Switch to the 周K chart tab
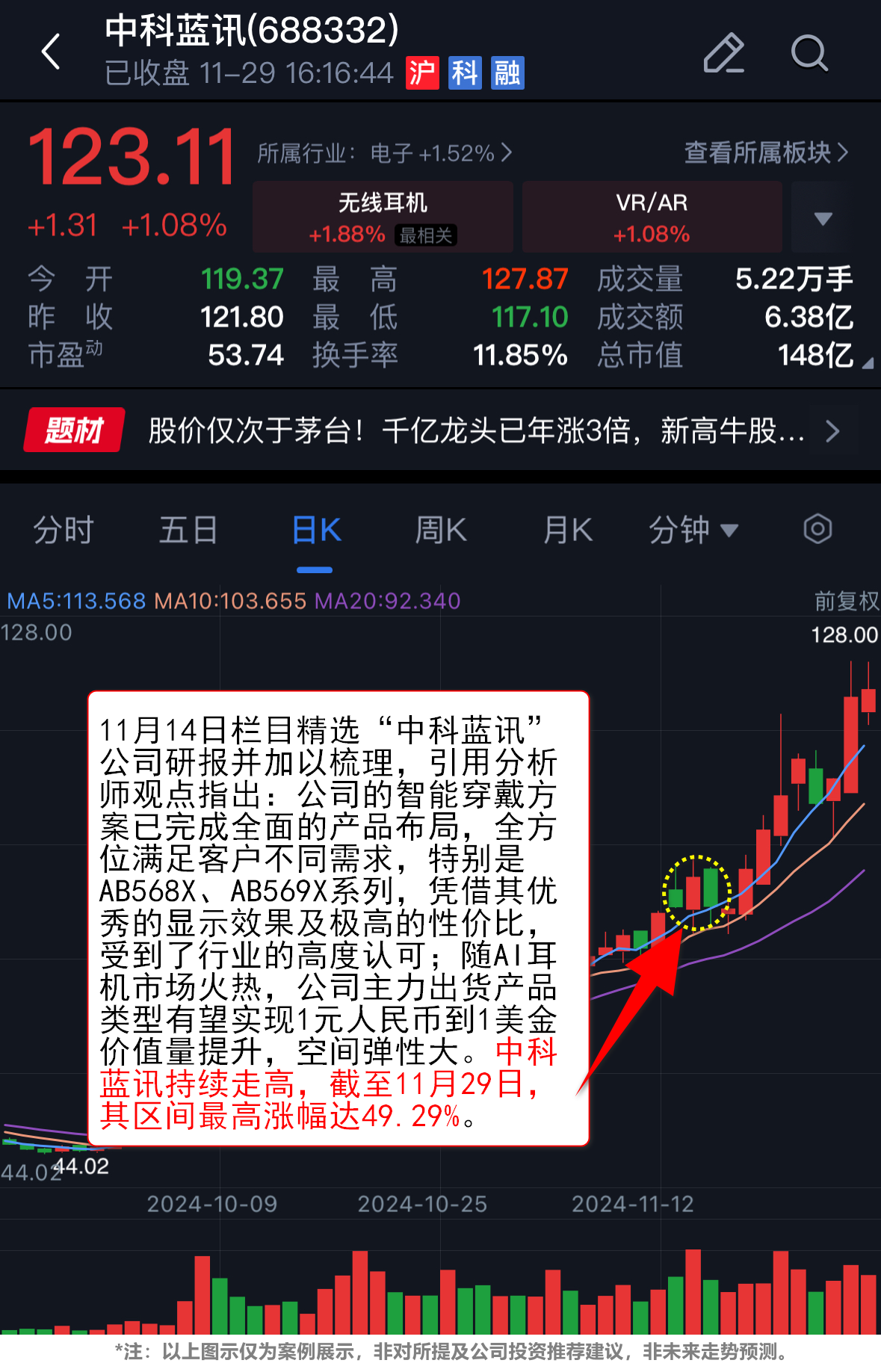The width and height of the screenshot is (881, 1372). tap(441, 531)
